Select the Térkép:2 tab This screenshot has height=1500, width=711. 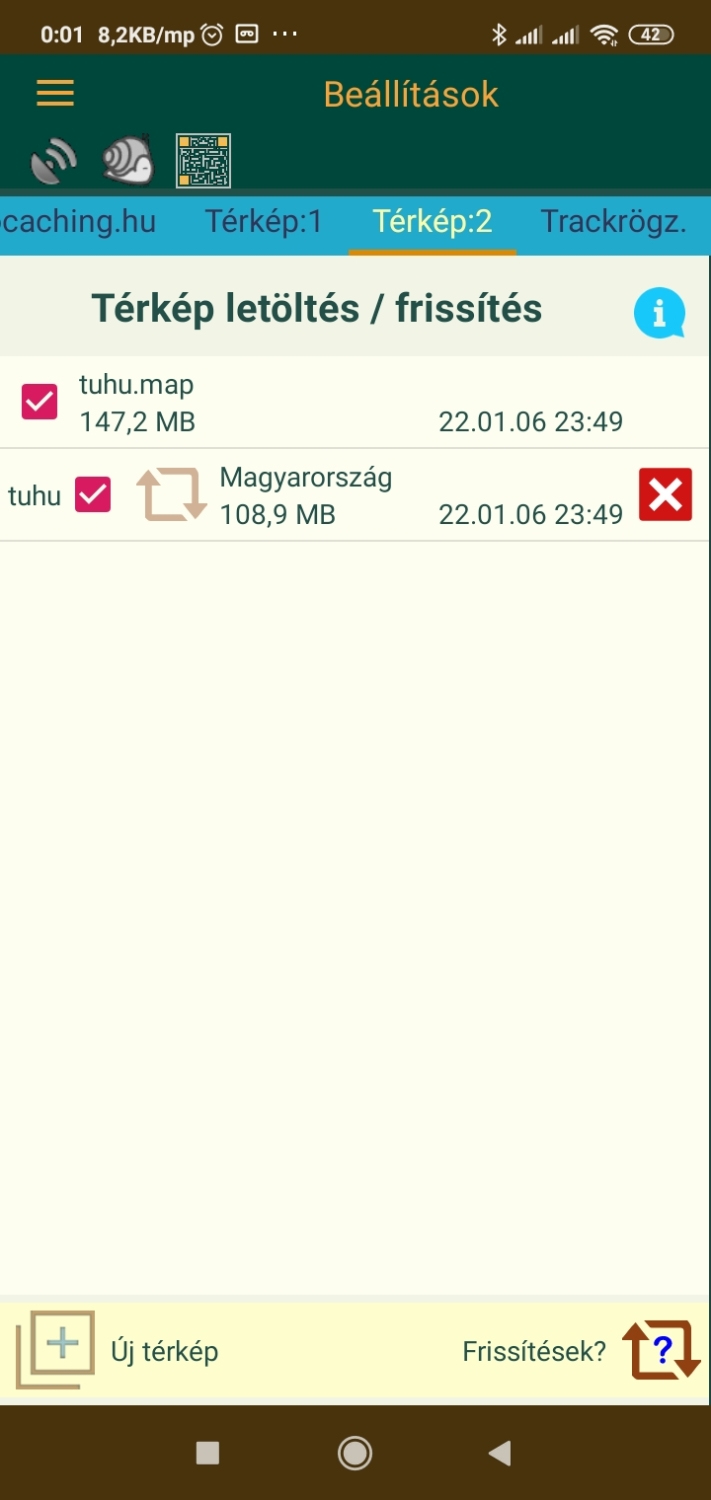(x=432, y=221)
